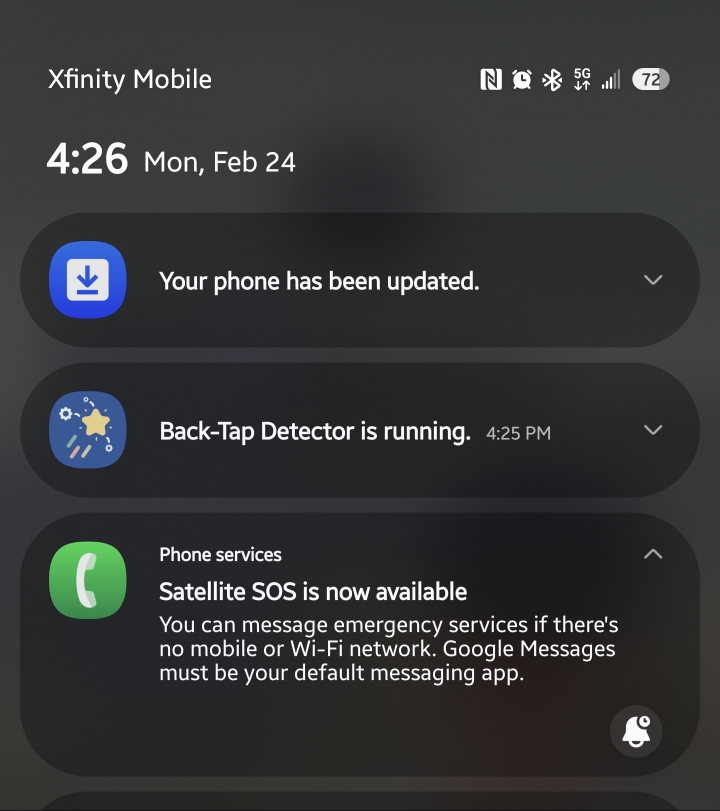Open the Back-Tap Detector is running notification
Screen dimensions: 720x811
314,432
